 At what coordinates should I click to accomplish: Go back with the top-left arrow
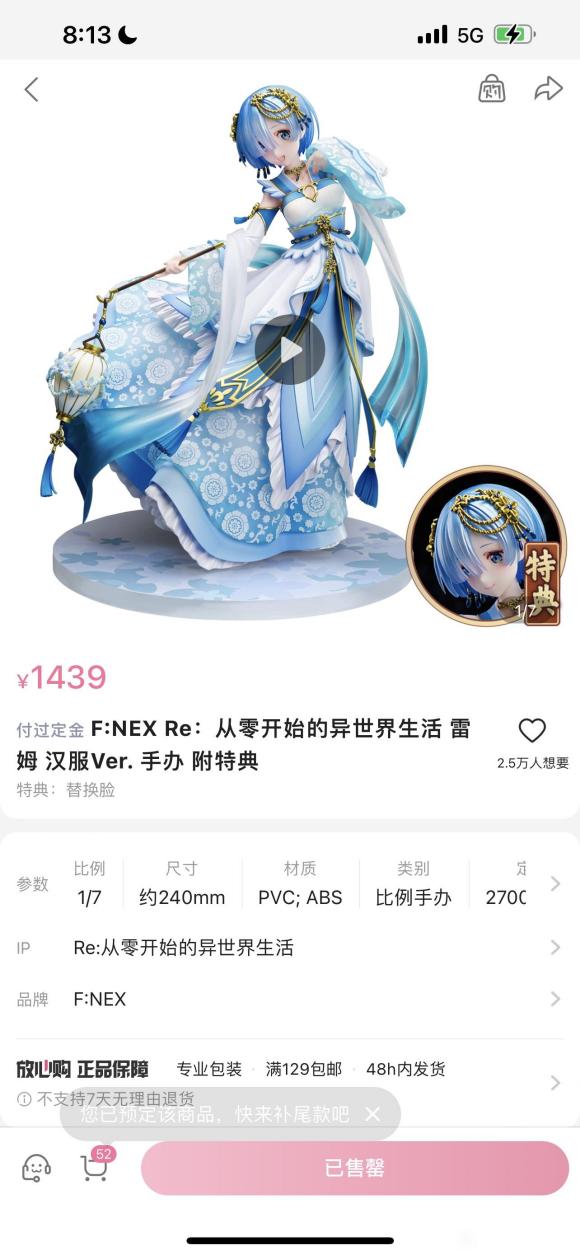(x=31, y=89)
